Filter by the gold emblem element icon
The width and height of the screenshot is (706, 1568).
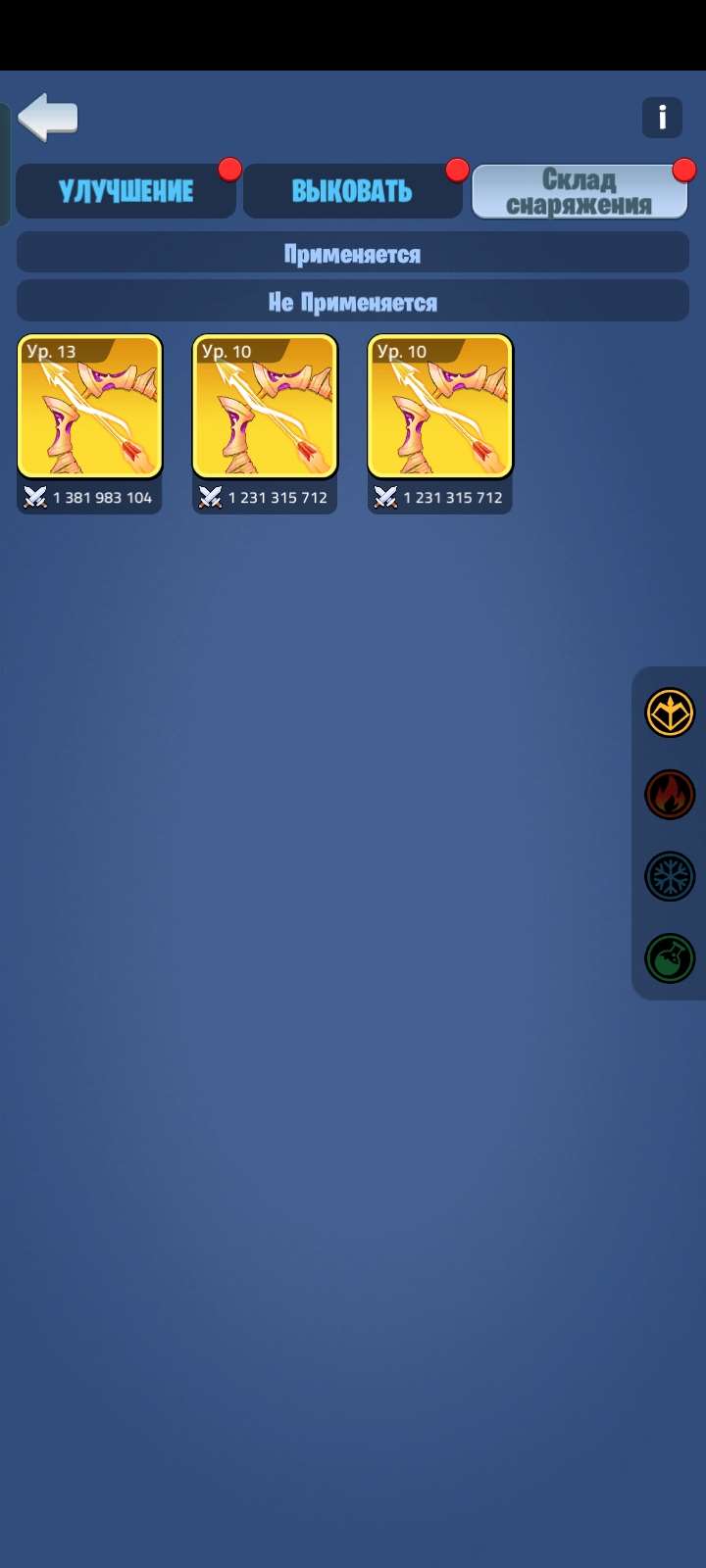point(670,712)
